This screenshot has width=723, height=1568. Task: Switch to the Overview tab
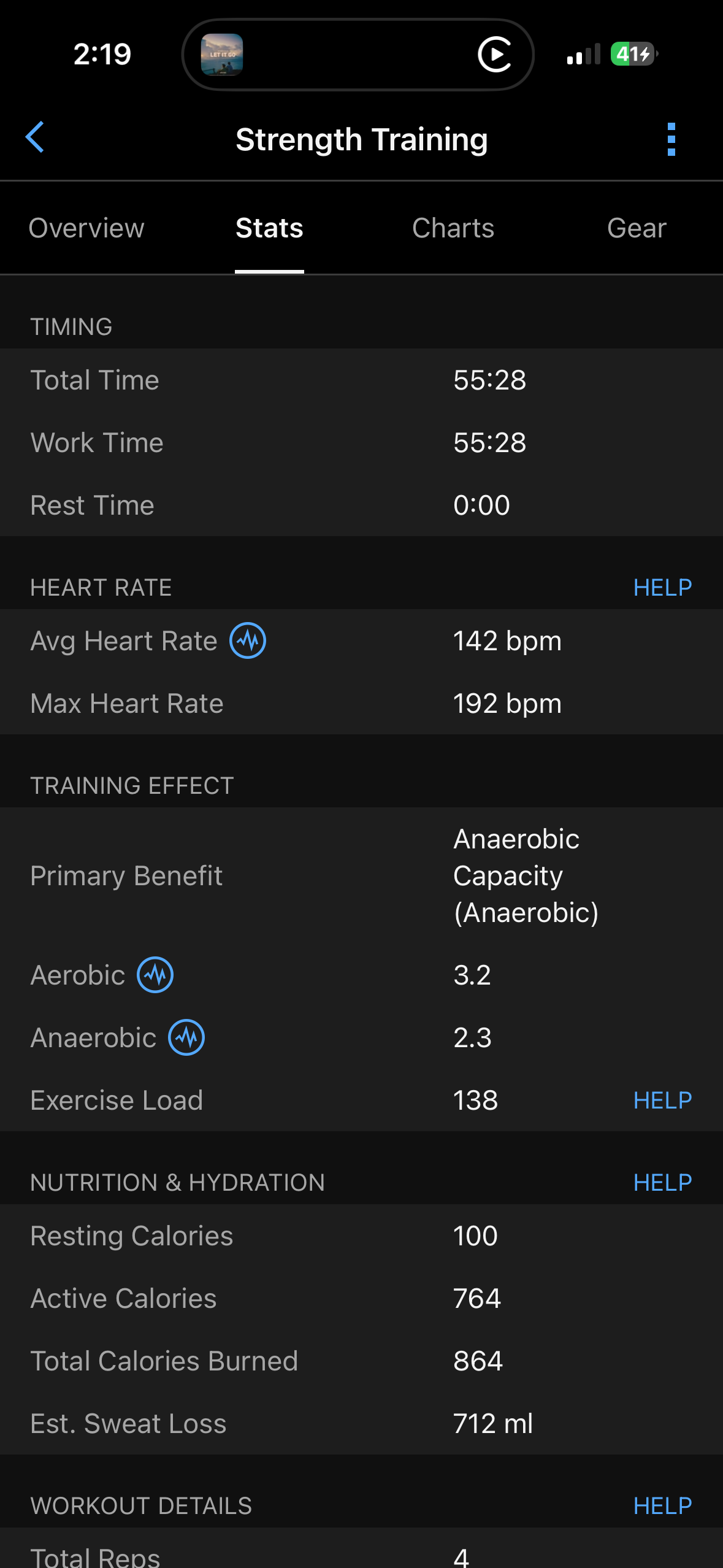(x=86, y=228)
